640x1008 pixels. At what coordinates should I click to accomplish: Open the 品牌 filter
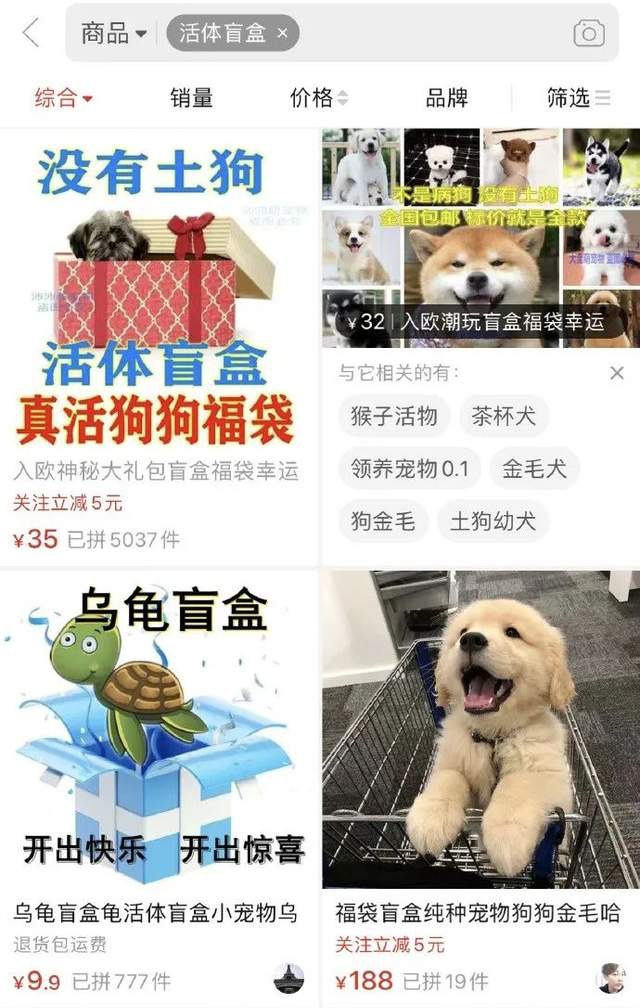(446, 97)
